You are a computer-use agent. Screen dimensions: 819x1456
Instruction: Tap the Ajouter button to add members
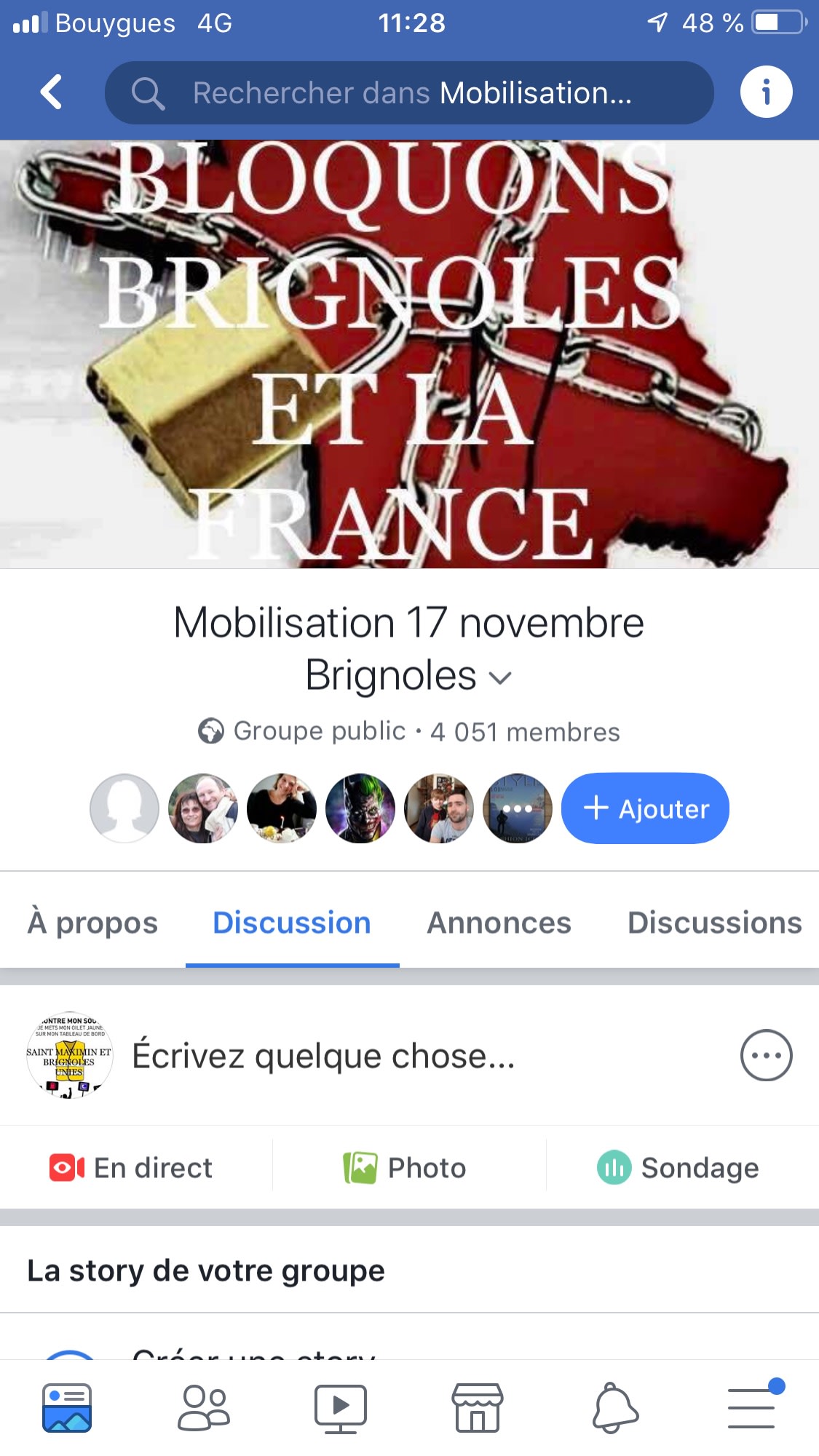click(645, 808)
